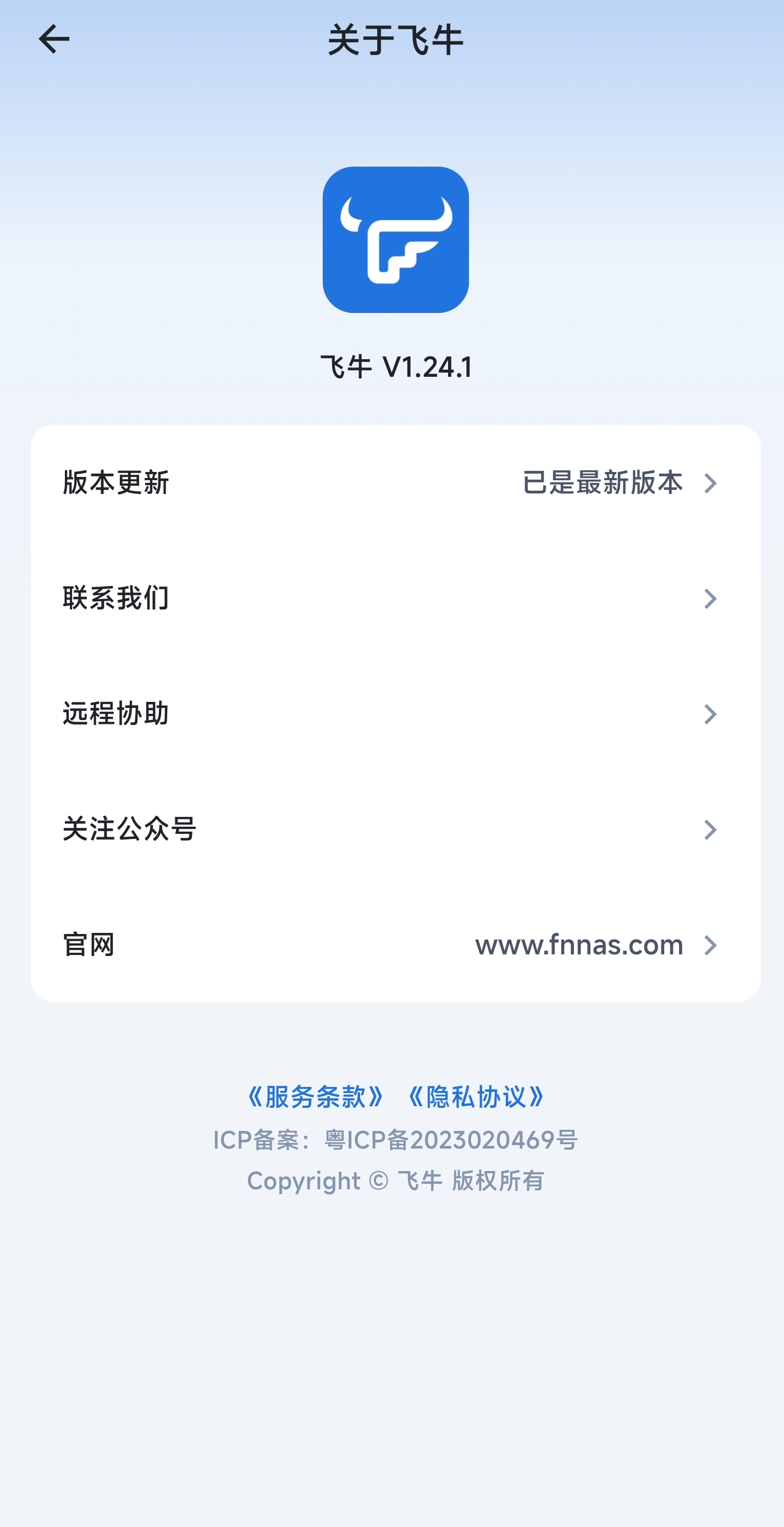The height and width of the screenshot is (1527, 784).
Task: Read the 《服务条款》 link
Action: coord(315,1097)
